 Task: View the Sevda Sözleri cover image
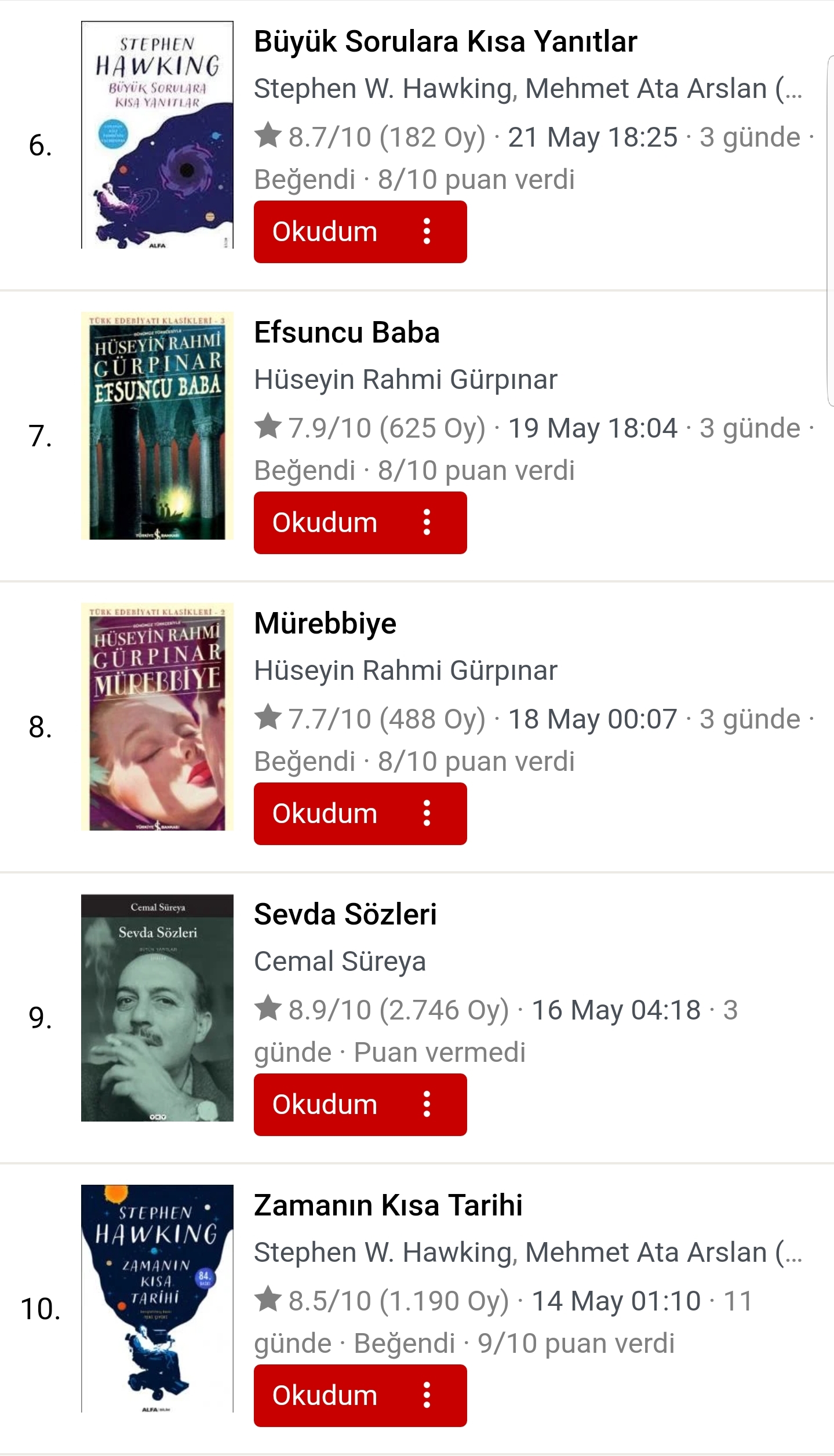coord(157,1008)
